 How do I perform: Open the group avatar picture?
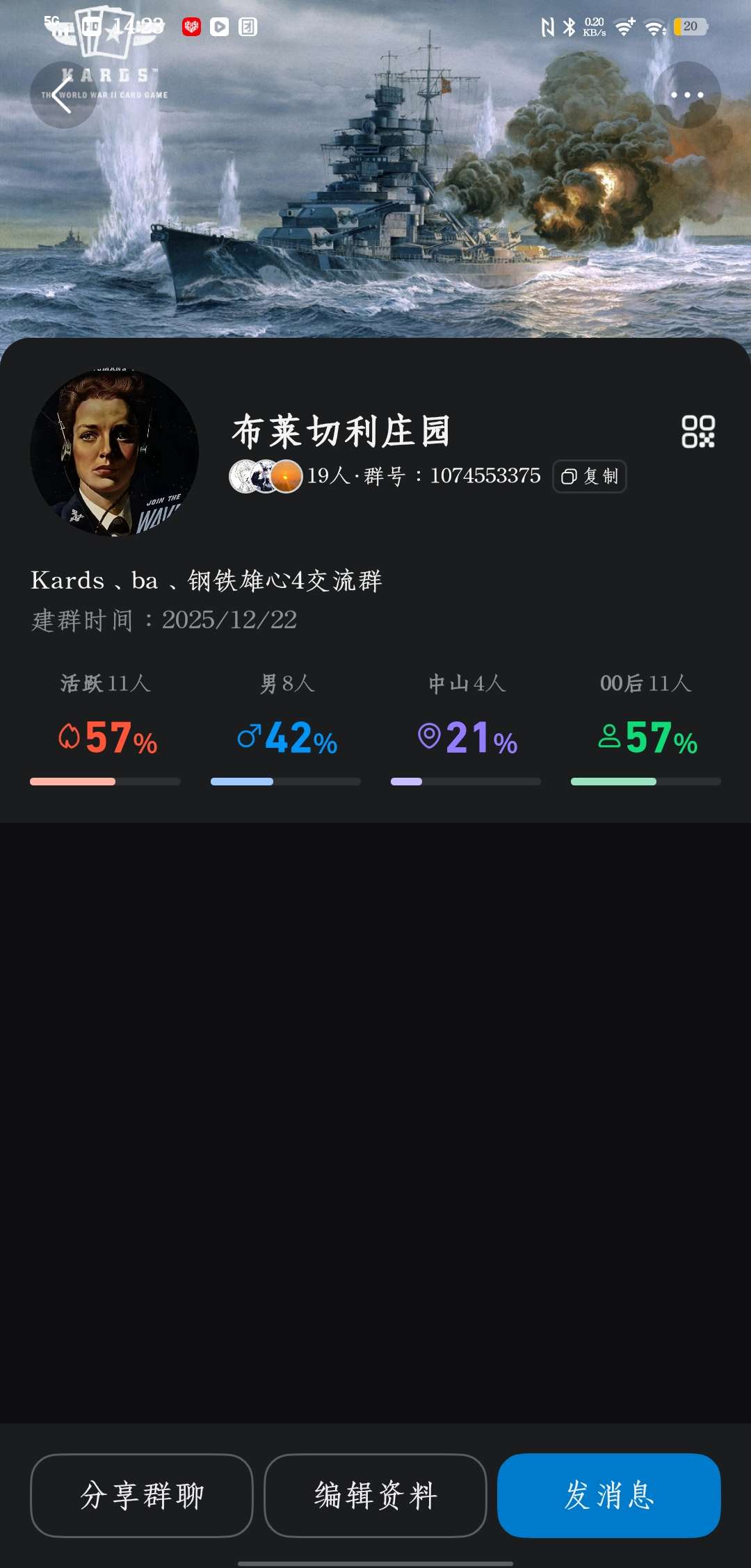click(115, 452)
